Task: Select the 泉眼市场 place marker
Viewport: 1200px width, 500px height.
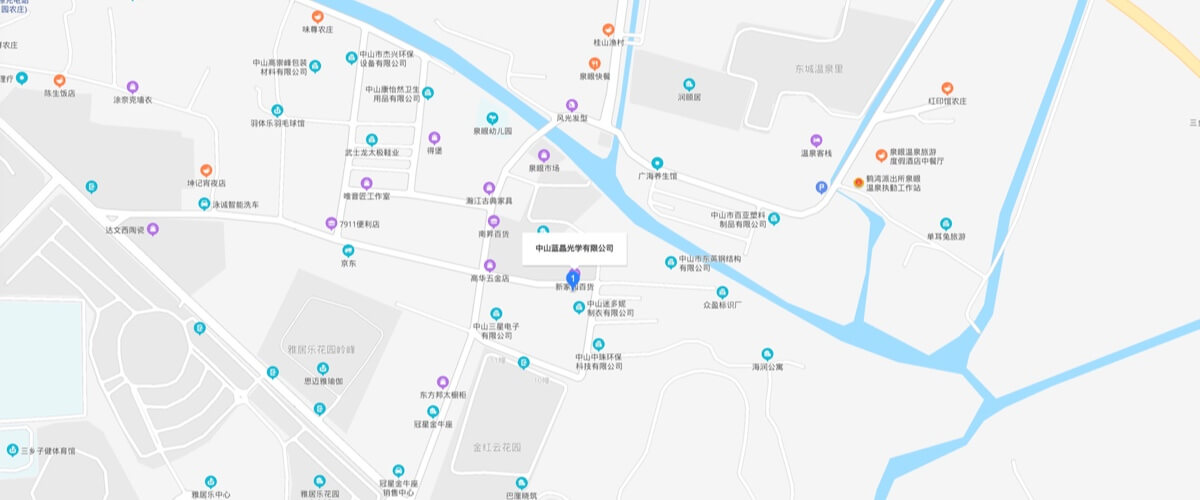Action: [x=544, y=155]
